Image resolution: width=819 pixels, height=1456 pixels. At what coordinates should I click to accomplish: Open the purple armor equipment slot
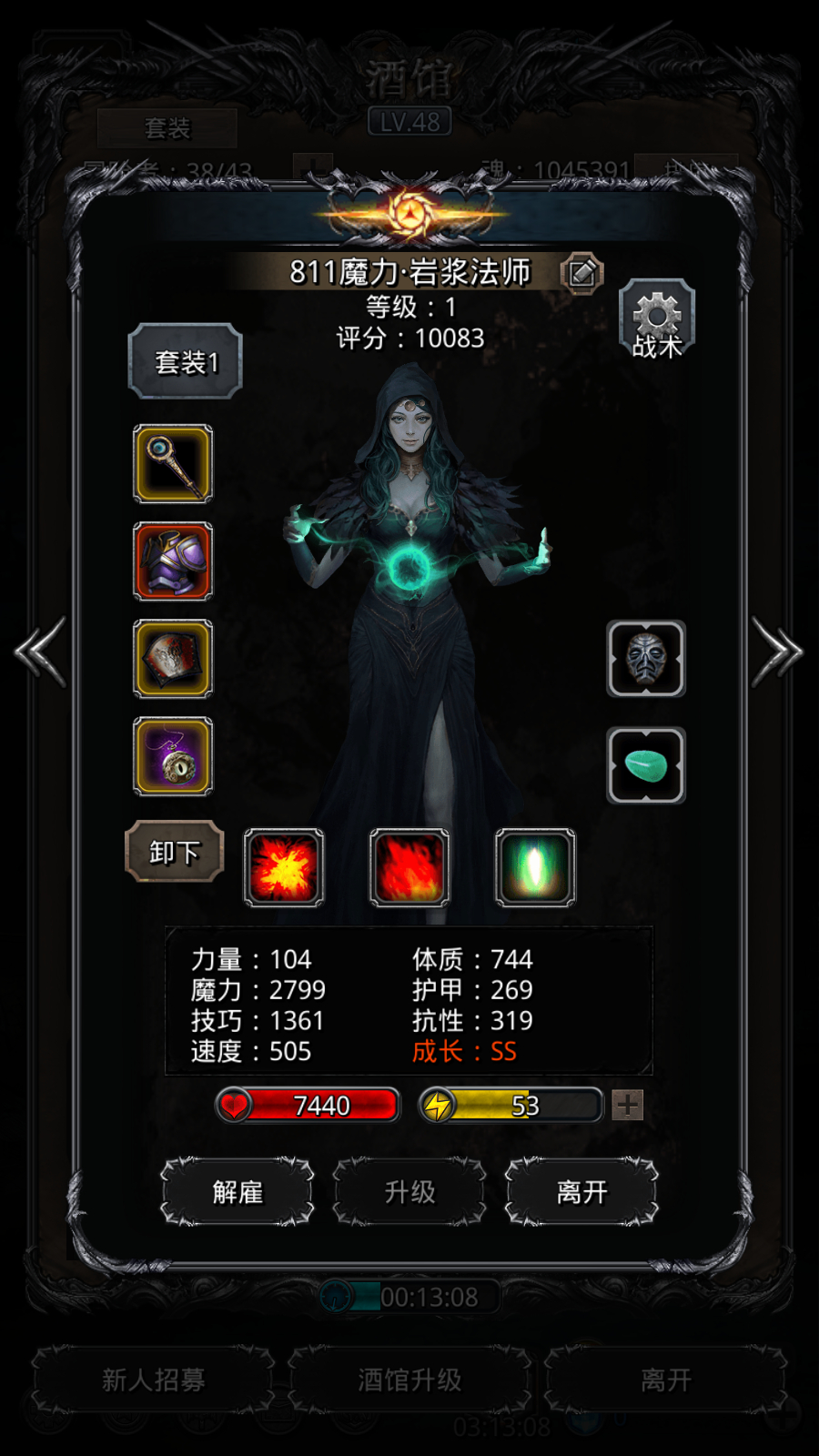click(x=173, y=561)
